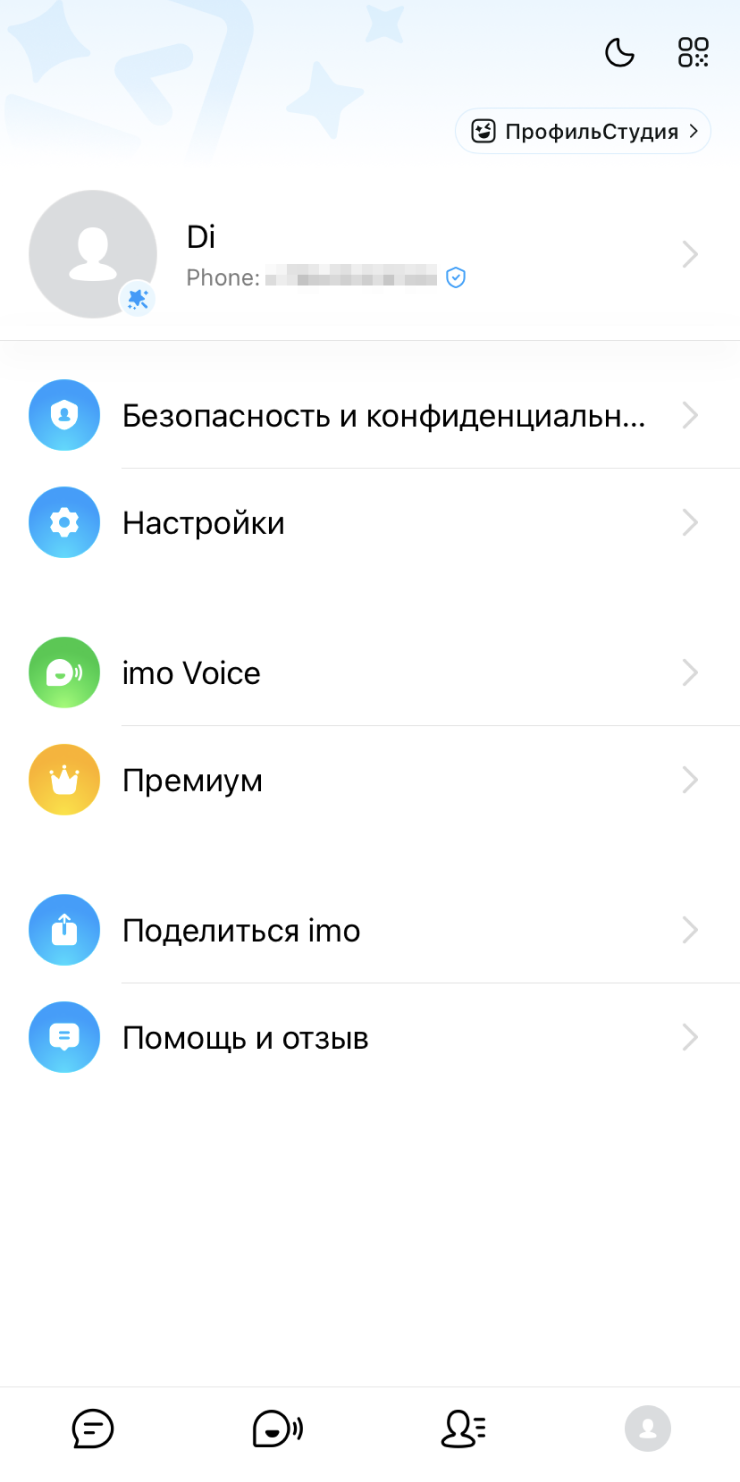Open the QR code scanner icon
This screenshot has width=740, height=1482.
(x=693, y=52)
